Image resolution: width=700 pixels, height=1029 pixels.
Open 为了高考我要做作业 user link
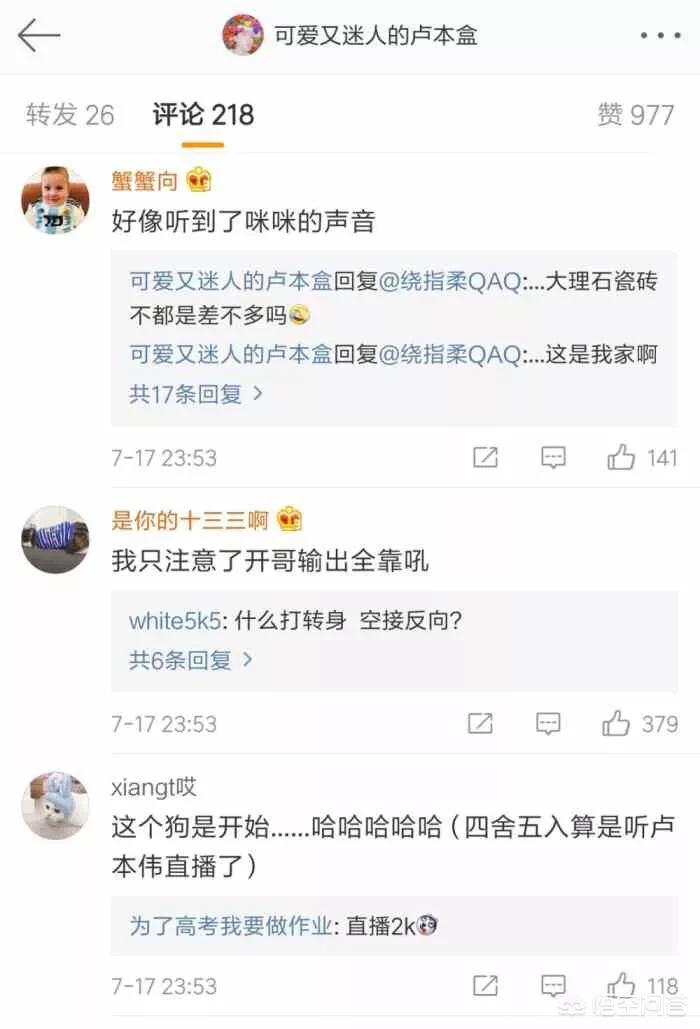point(230,926)
